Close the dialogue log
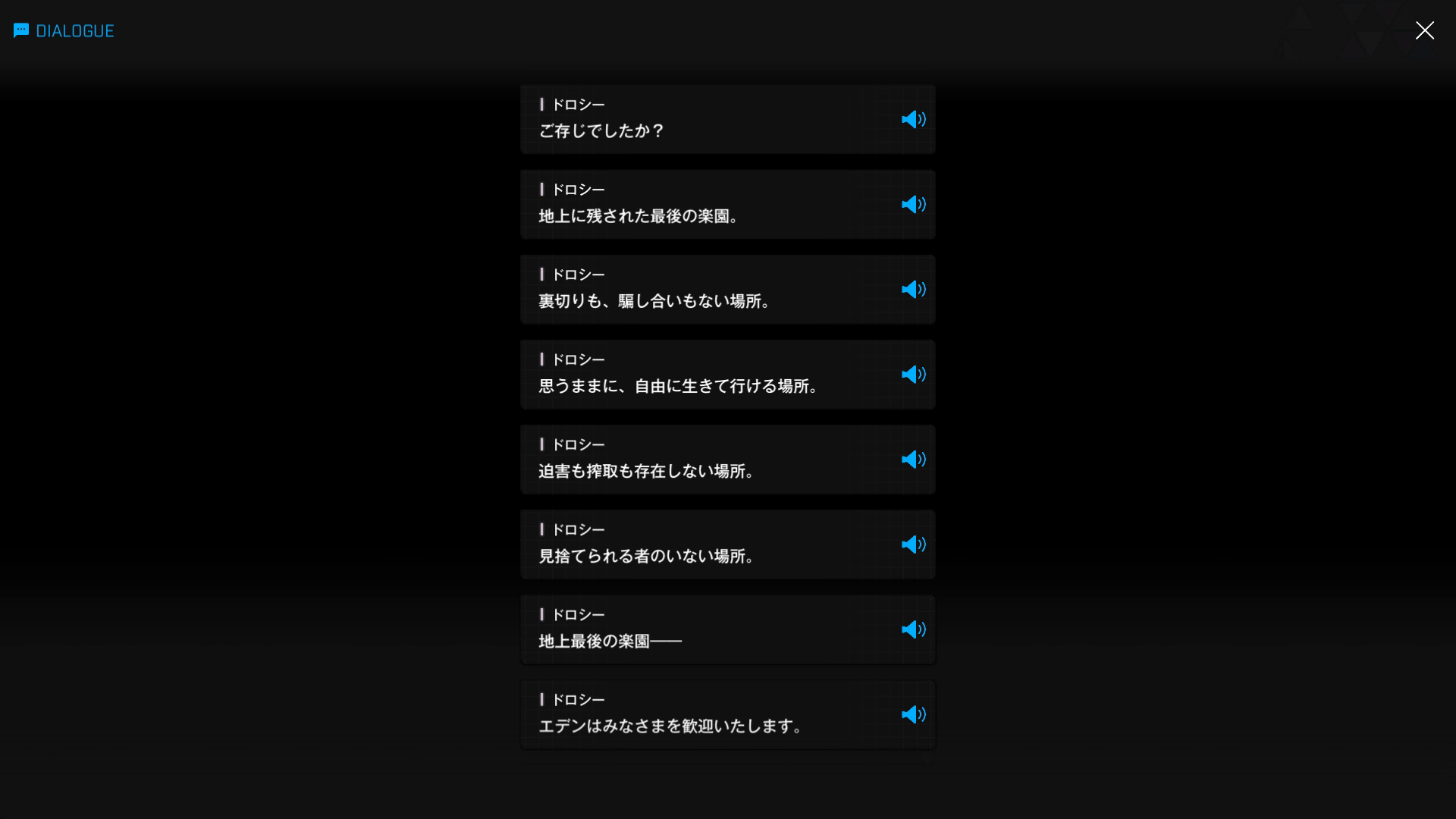 [1424, 30]
